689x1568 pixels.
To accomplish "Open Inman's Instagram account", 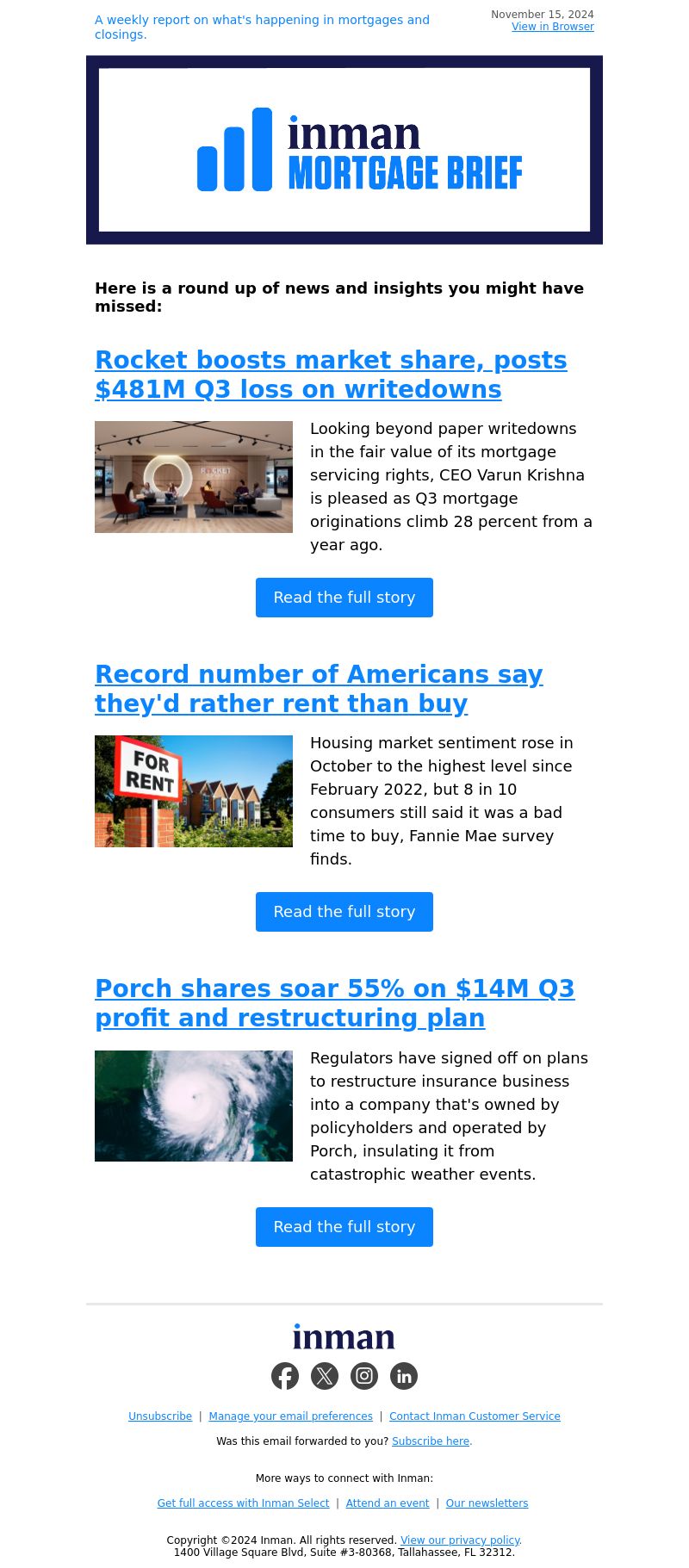I will coord(364,1376).
